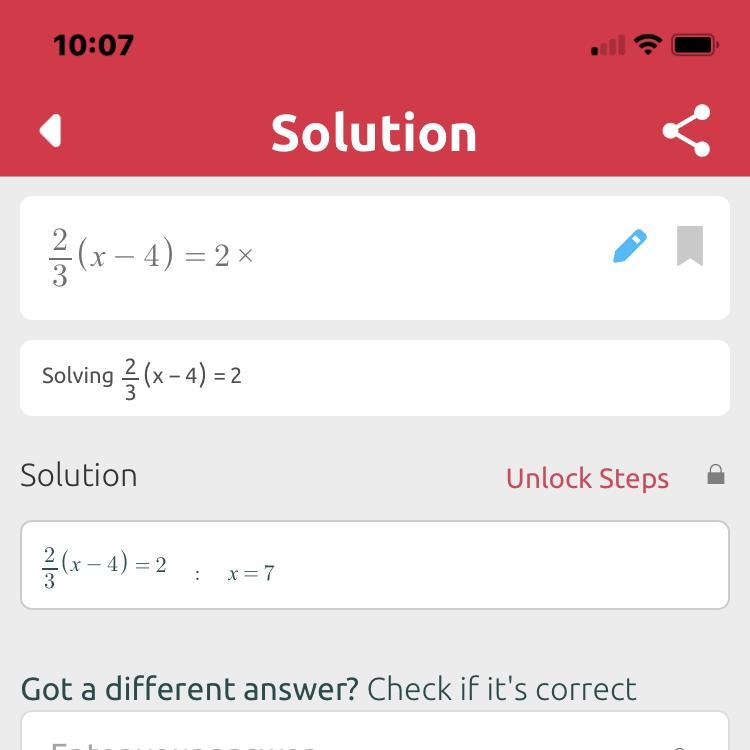Share this solution
Viewport: 750px width, 750px height.
(x=686, y=131)
